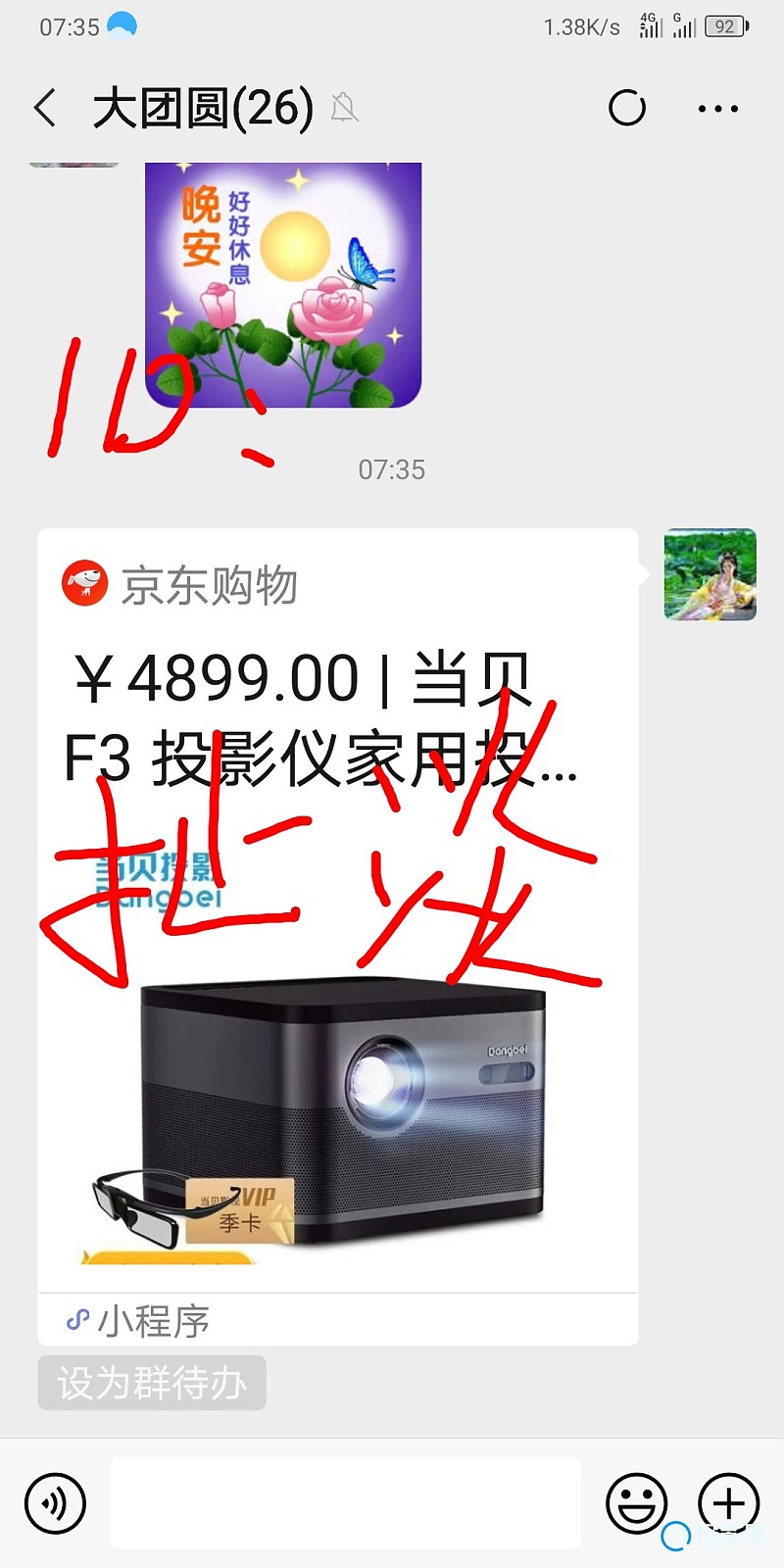The width and height of the screenshot is (784, 1568).
Task: Go back from the 大团圆 chat
Action: click(45, 108)
